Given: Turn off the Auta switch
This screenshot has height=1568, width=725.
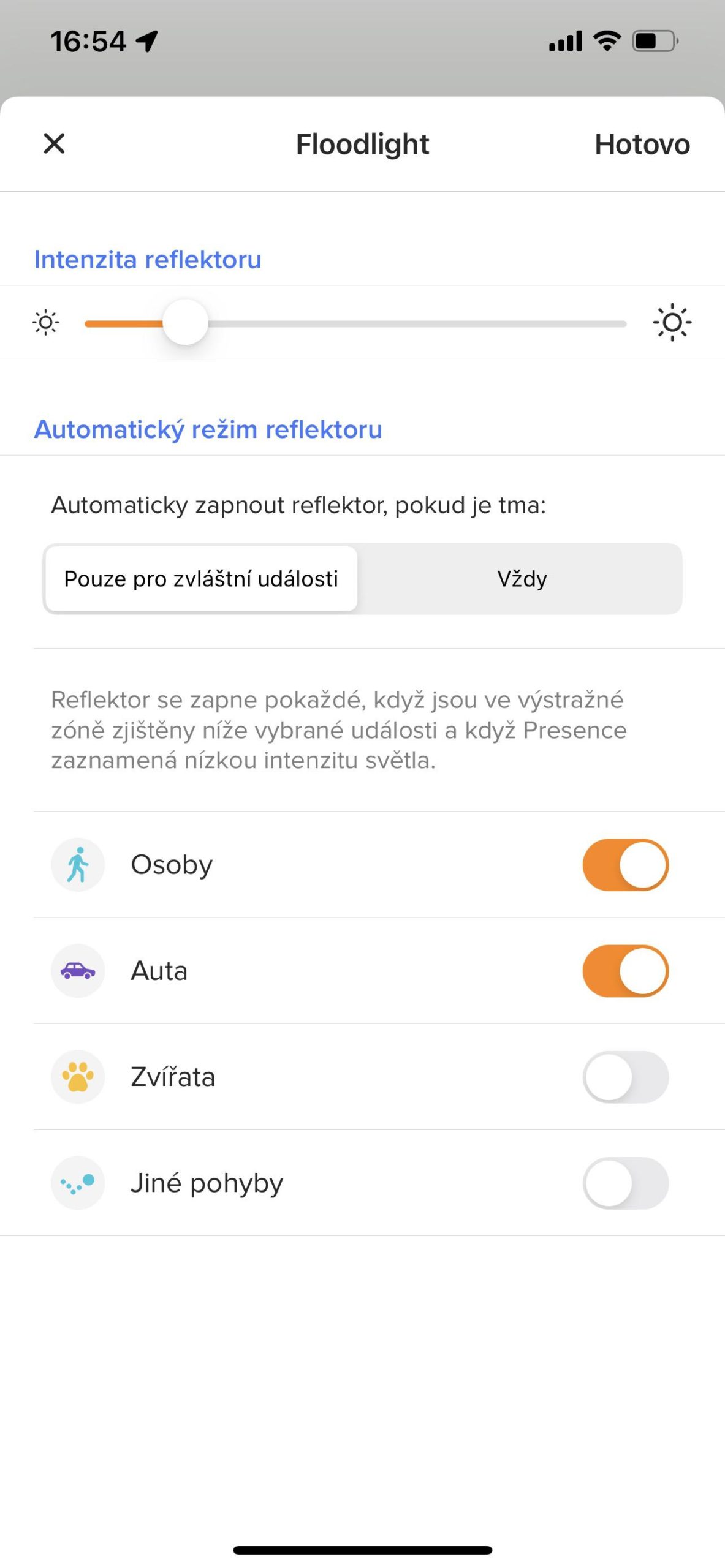Looking at the screenshot, I should coord(625,971).
